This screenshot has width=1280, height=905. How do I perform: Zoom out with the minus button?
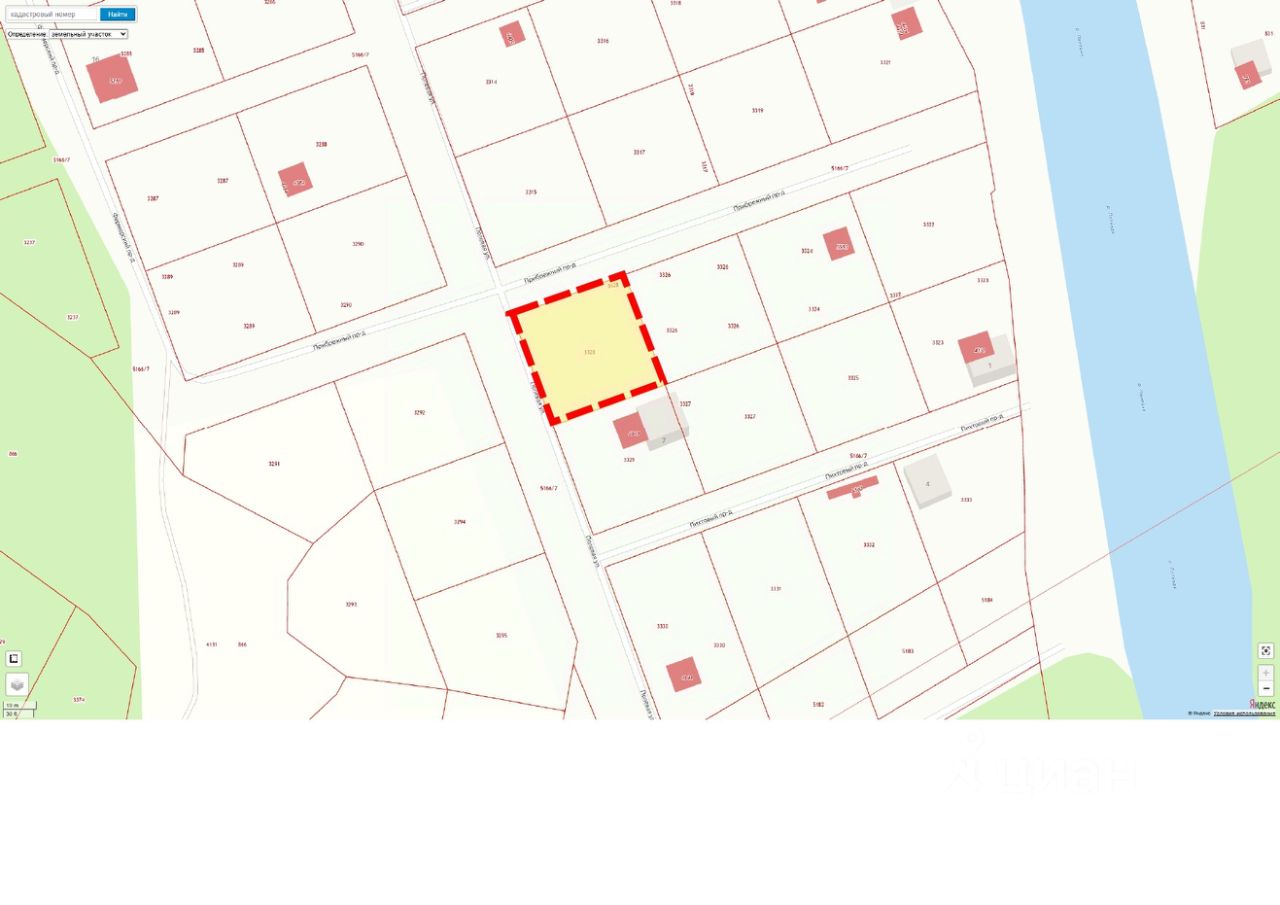(1265, 689)
